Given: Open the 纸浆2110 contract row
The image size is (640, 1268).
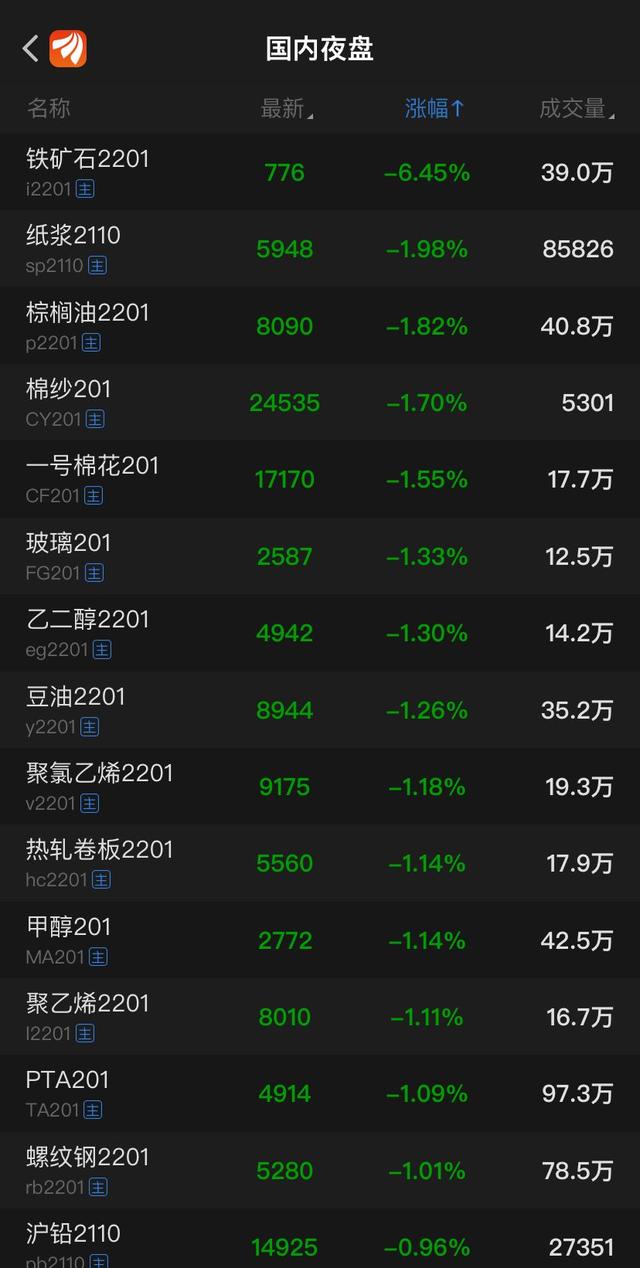Looking at the screenshot, I should coord(320,249).
